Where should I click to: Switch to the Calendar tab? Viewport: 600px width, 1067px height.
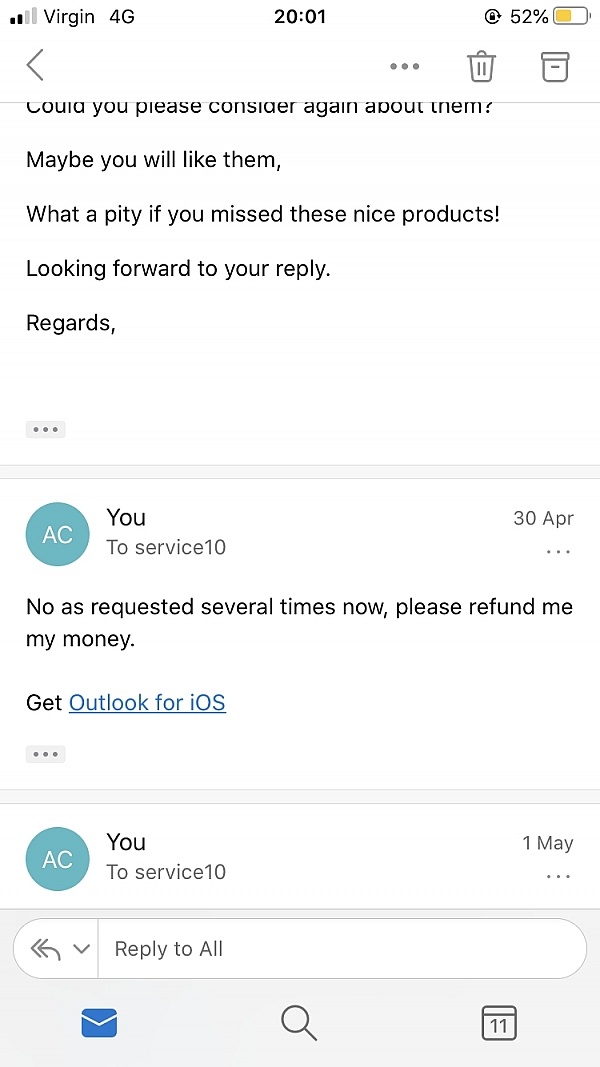pyautogui.click(x=499, y=1023)
